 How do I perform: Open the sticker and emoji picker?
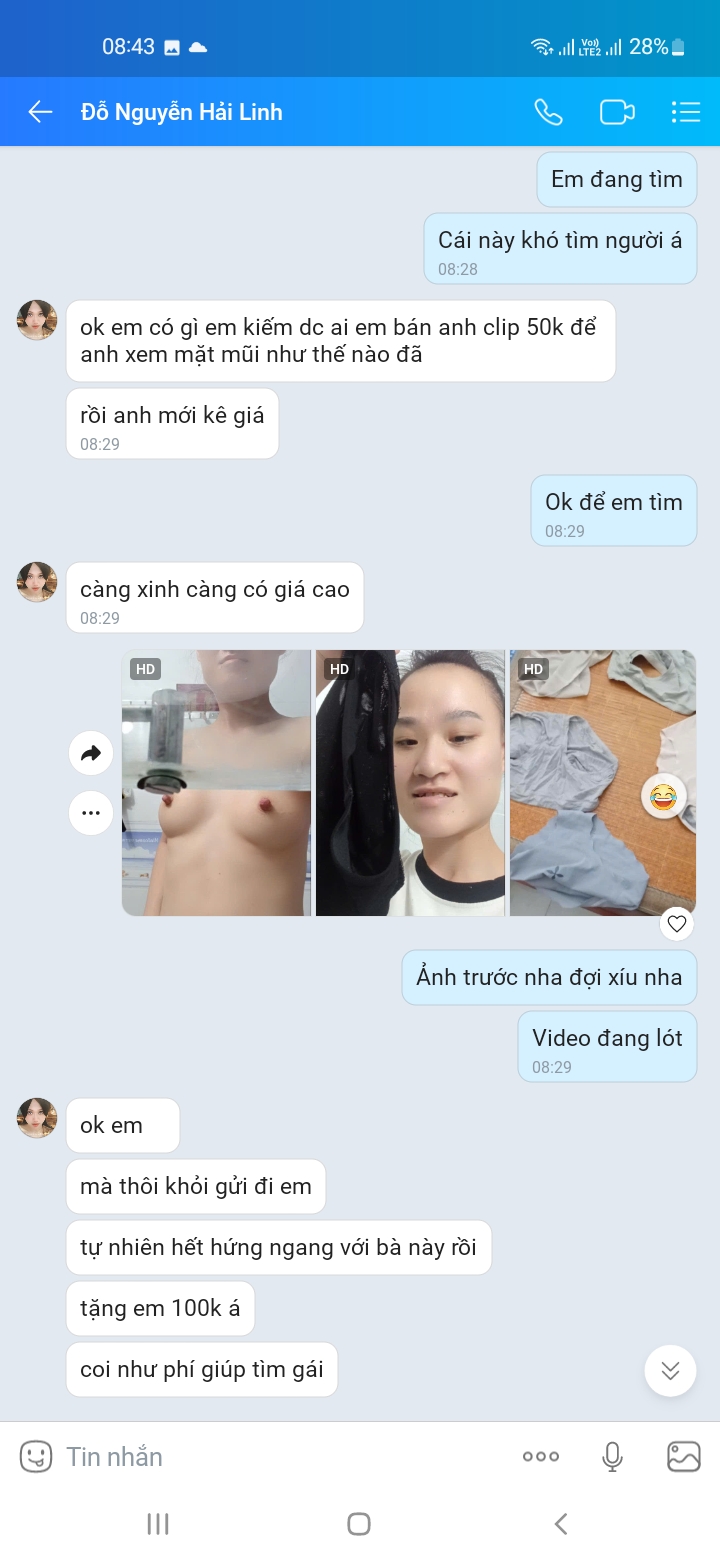(36, 1457)
